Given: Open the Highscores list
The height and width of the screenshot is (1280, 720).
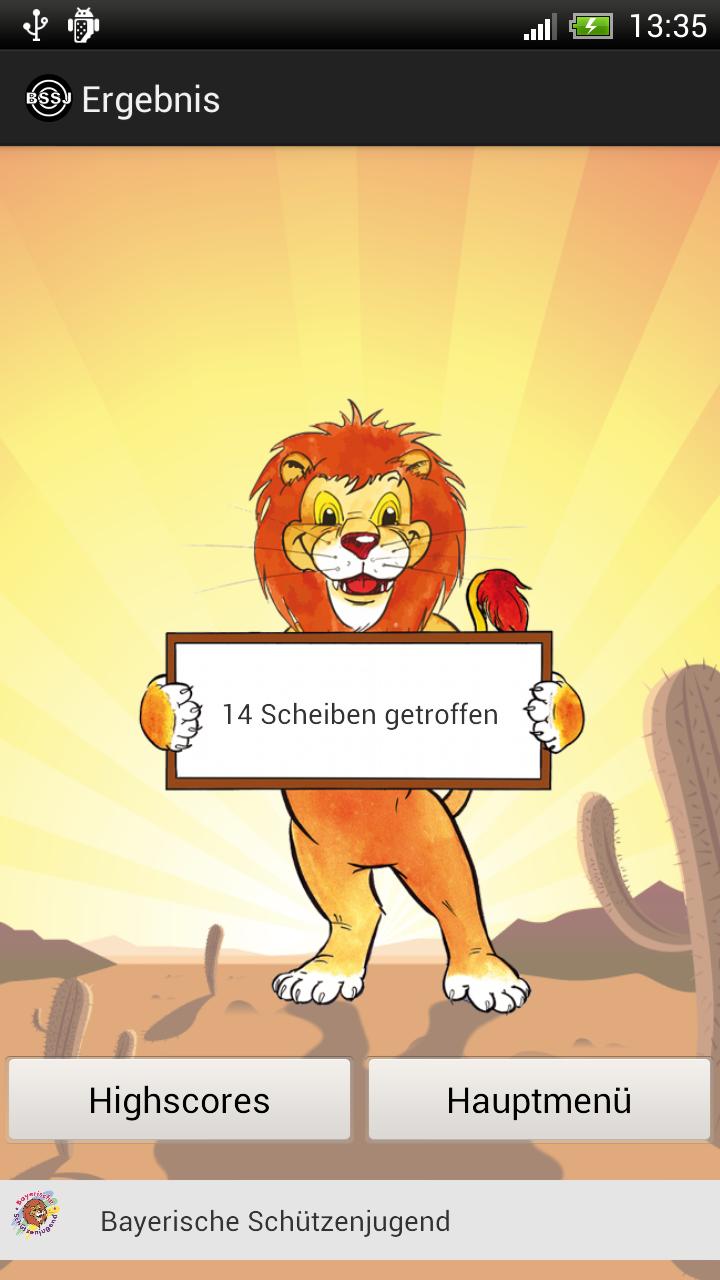Looking at the screenshot, I should [179, 1100].
